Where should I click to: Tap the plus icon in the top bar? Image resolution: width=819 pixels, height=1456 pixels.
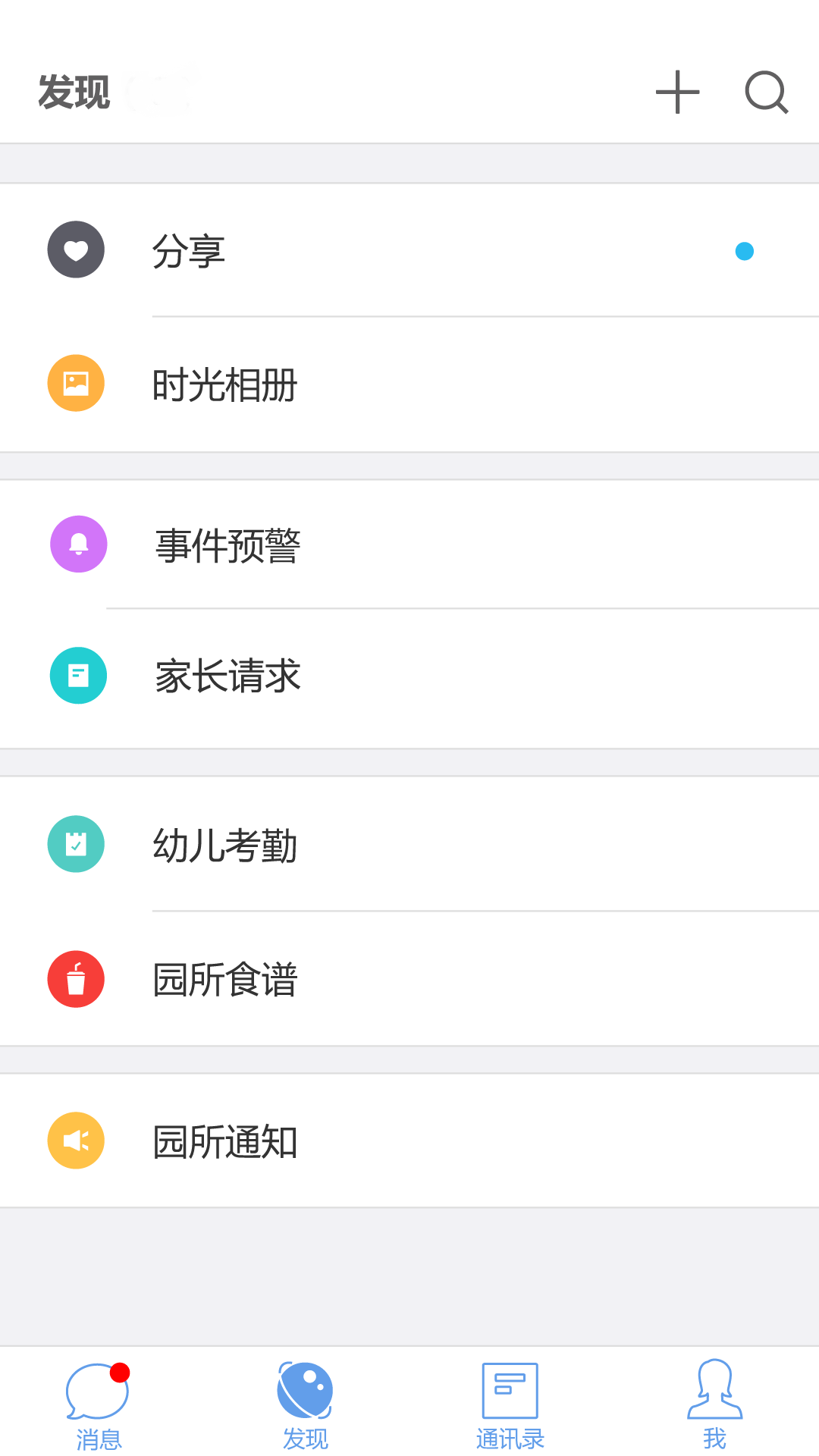click(677, 93)
